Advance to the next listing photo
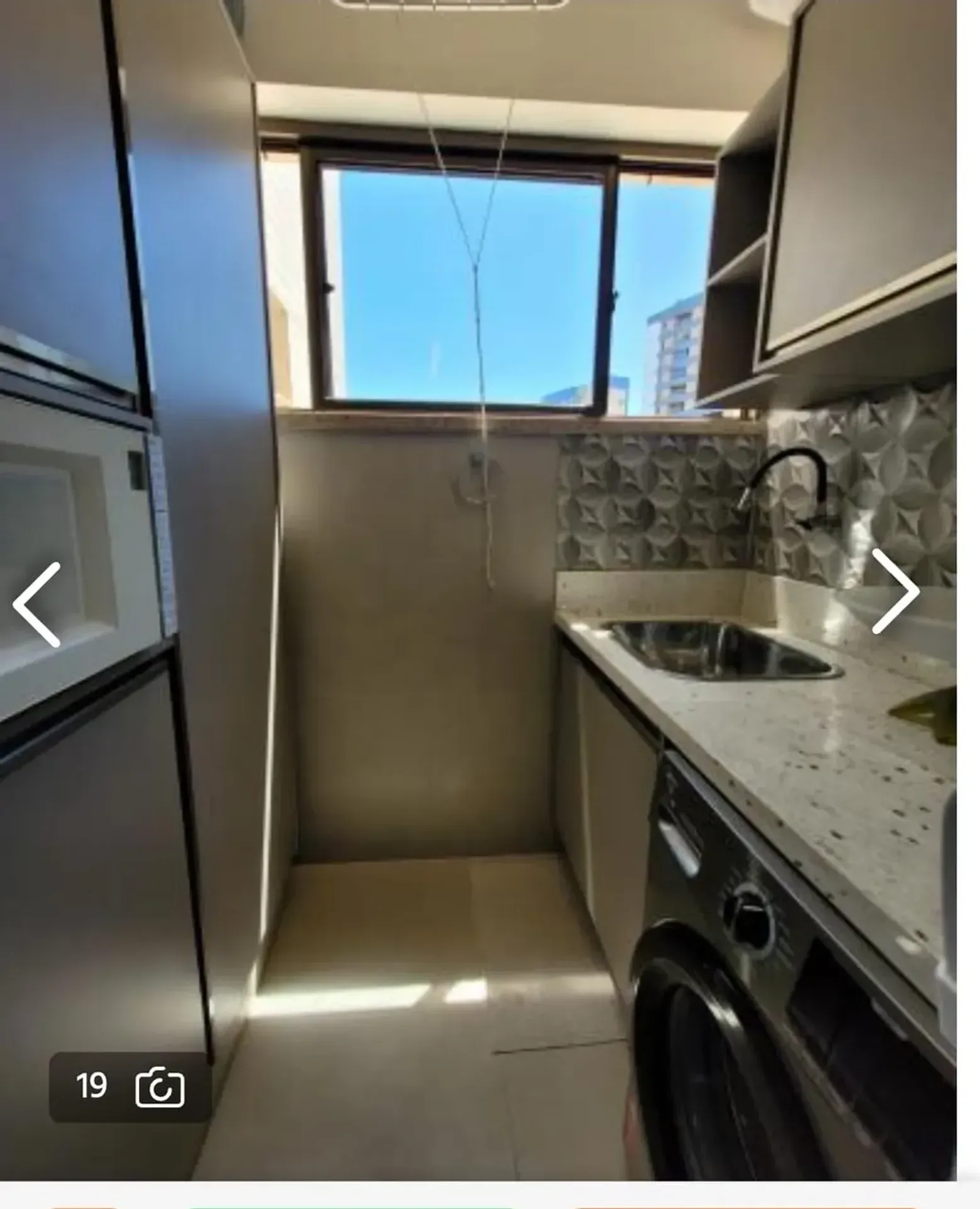This screenshot has height=1209, width=980. [x=894, y=591]
